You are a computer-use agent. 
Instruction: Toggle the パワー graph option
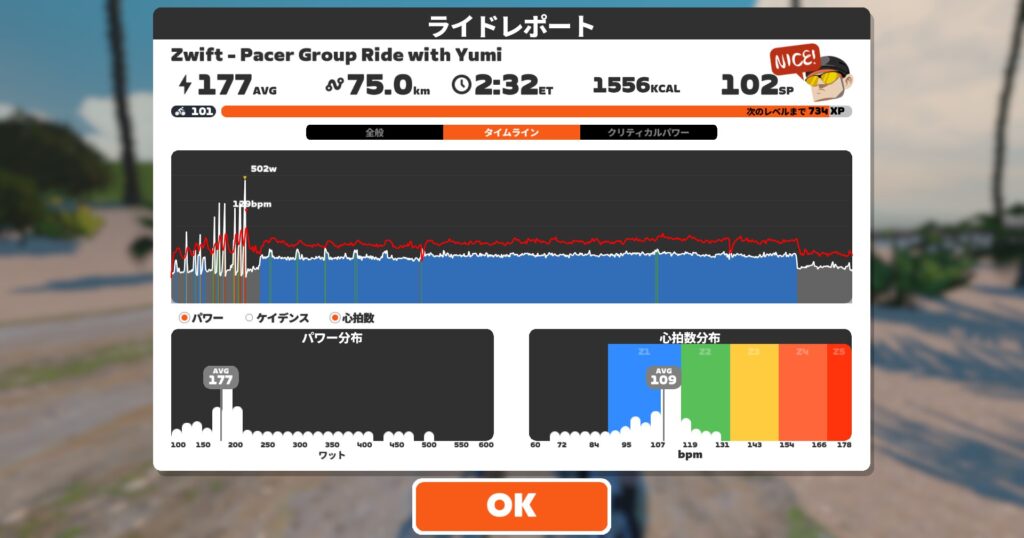(x=201, y=318)
